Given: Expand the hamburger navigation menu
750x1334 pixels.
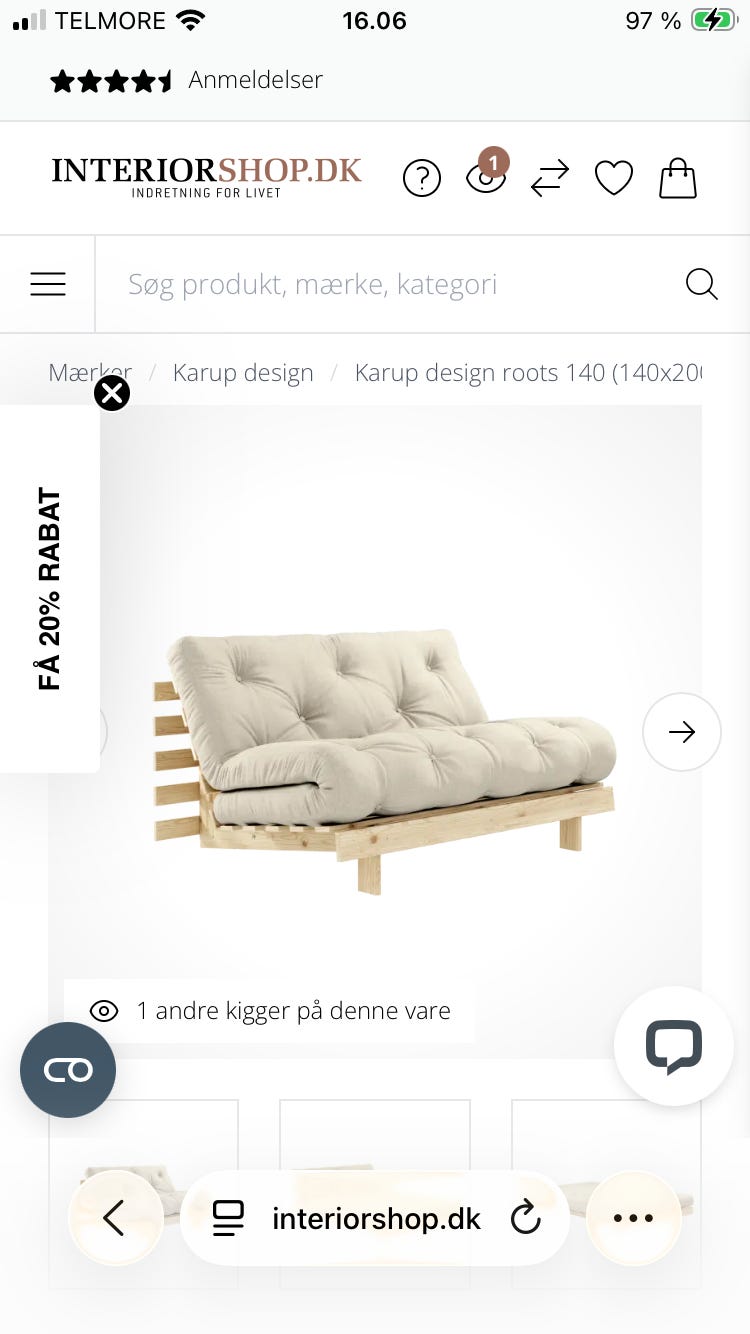Looking at the screenshot, I should pos(48,284).
